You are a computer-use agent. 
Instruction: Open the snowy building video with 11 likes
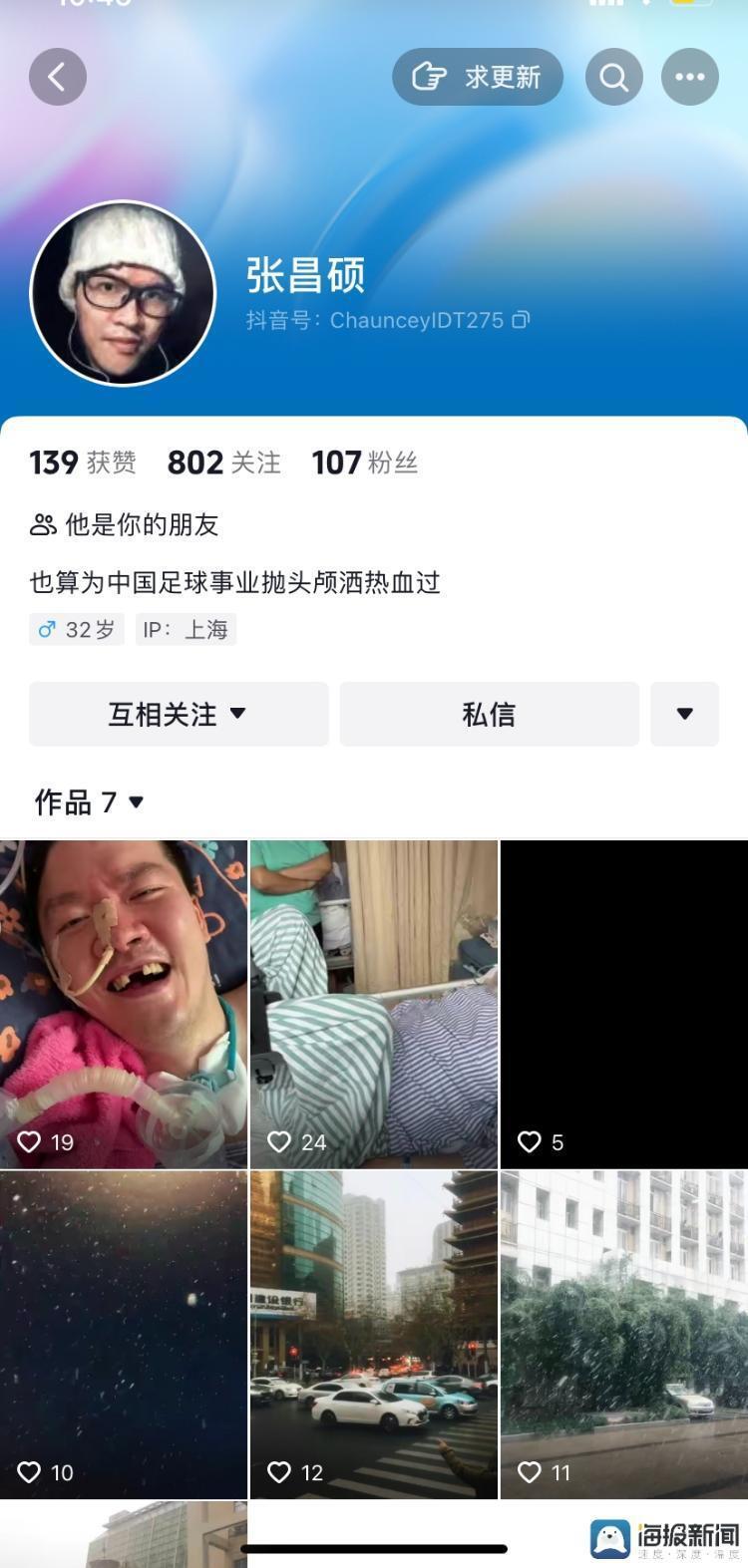623,1334
